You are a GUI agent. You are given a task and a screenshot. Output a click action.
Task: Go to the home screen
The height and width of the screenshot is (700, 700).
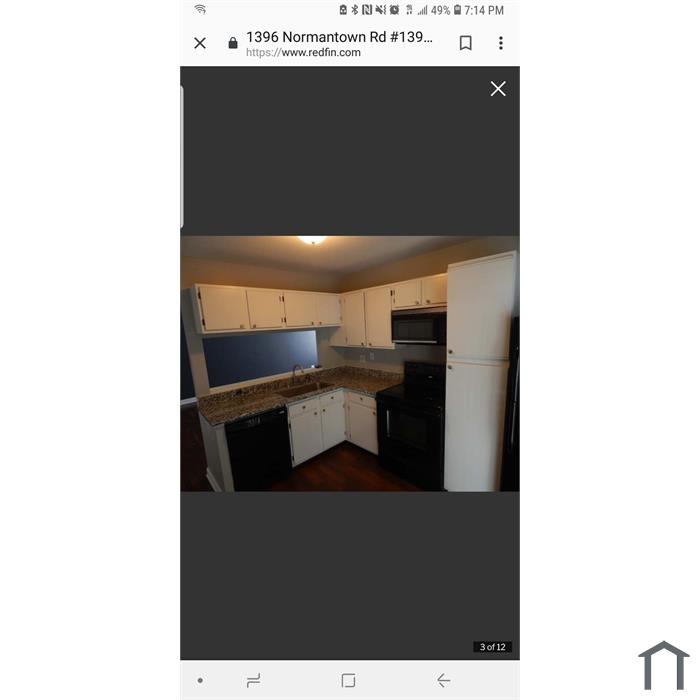348,680
